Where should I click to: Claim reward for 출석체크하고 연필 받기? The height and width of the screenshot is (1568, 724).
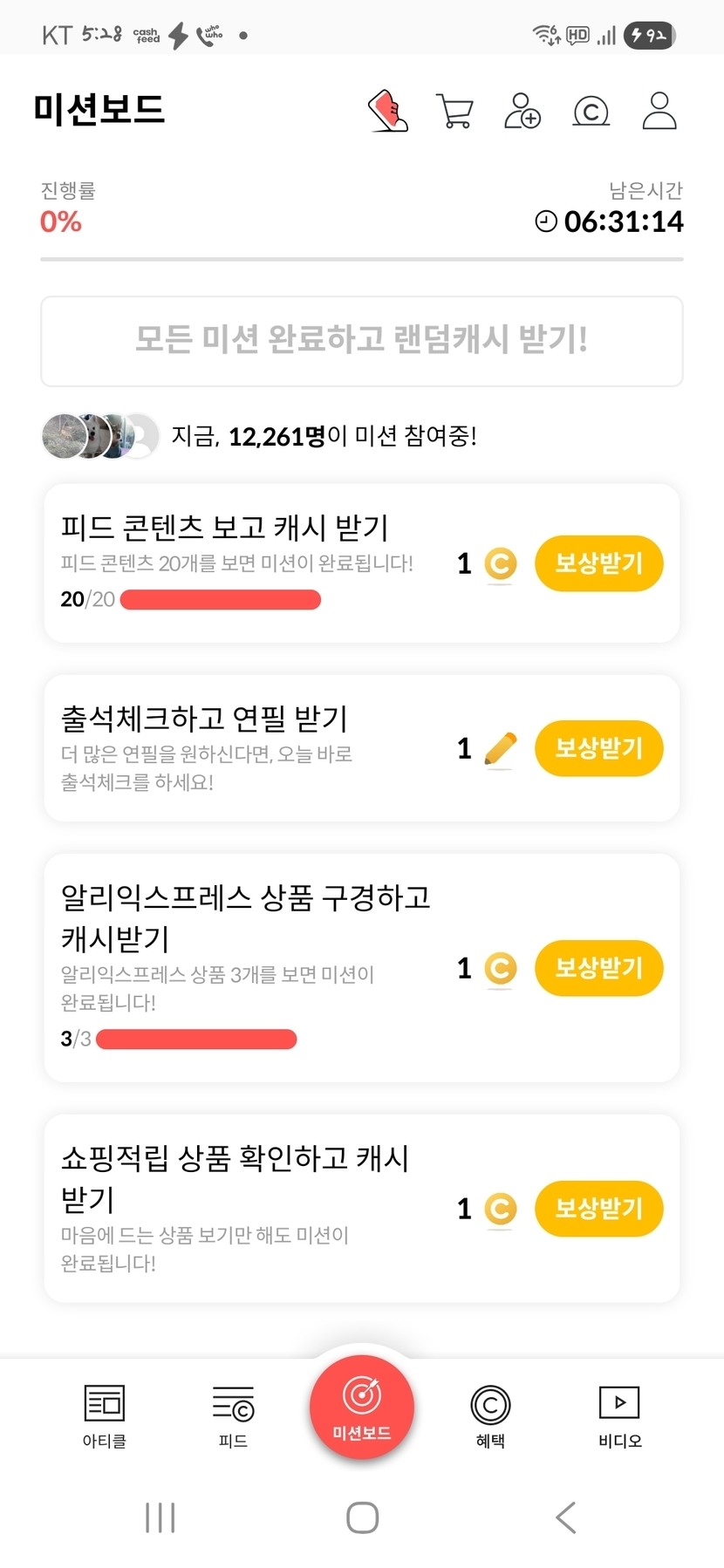pos(598,748)
